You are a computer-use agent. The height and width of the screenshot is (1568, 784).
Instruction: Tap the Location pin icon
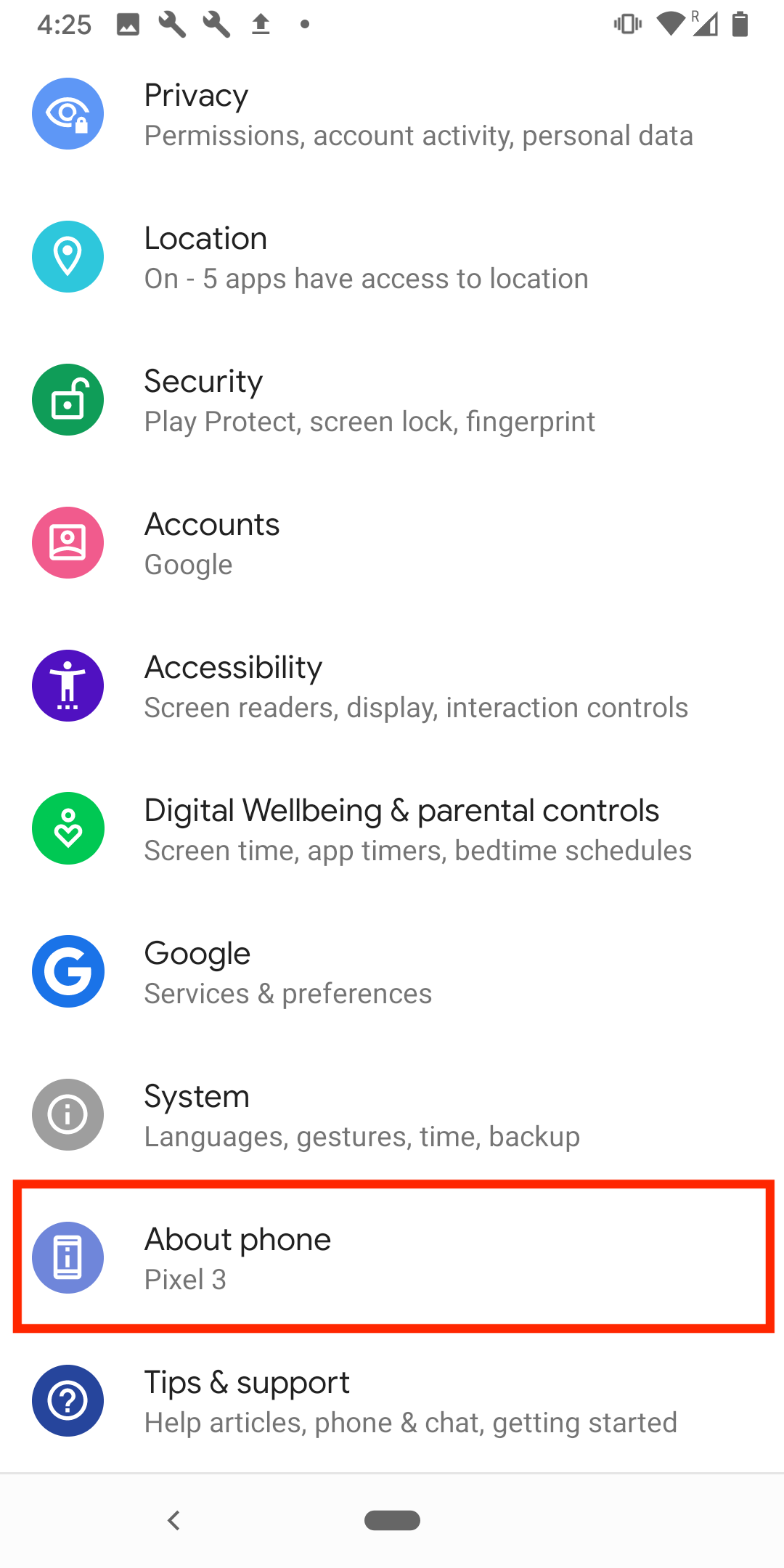(x=68, y=257)
